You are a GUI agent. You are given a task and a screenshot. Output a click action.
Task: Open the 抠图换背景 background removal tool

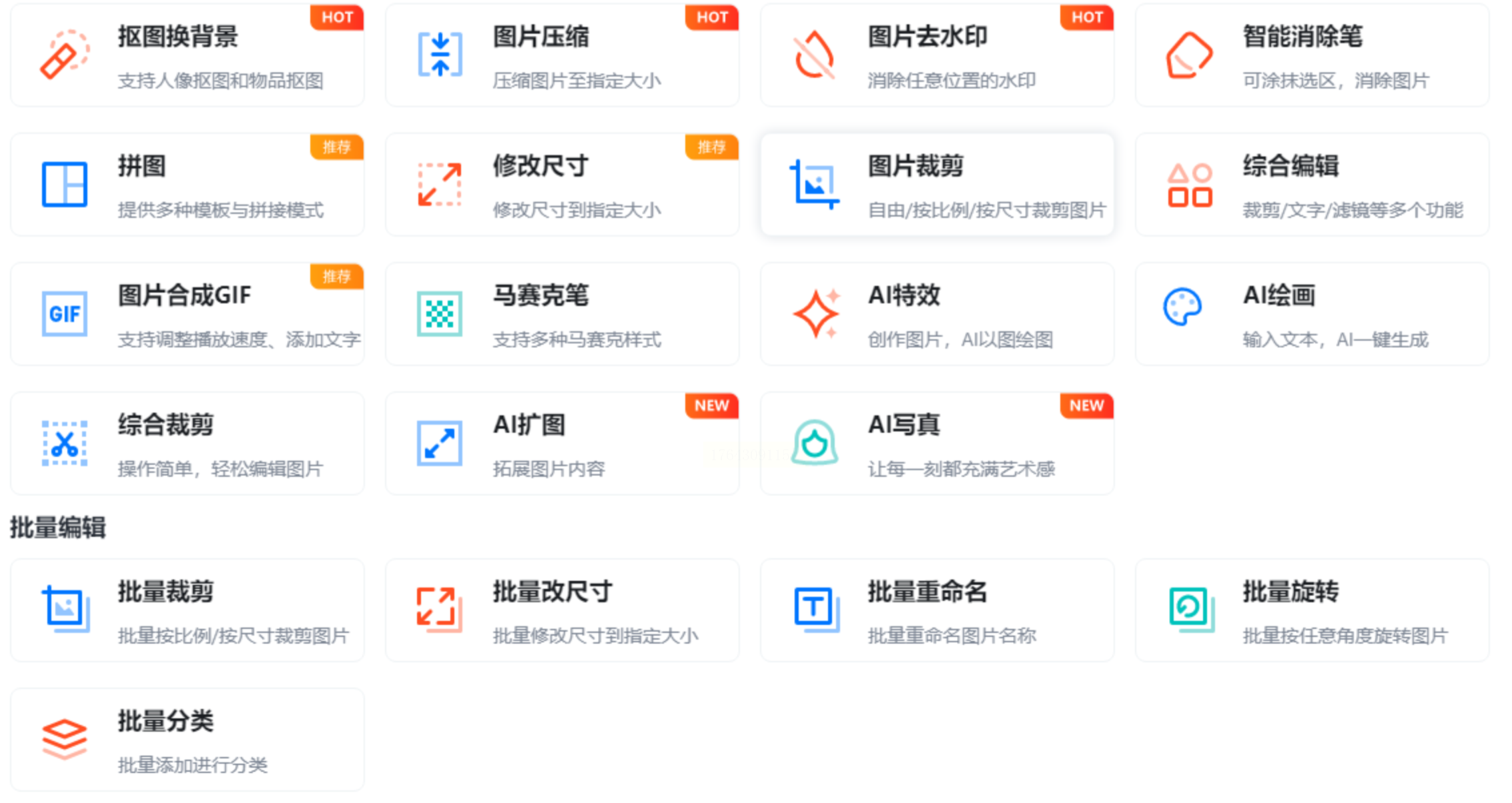[187, 55]
